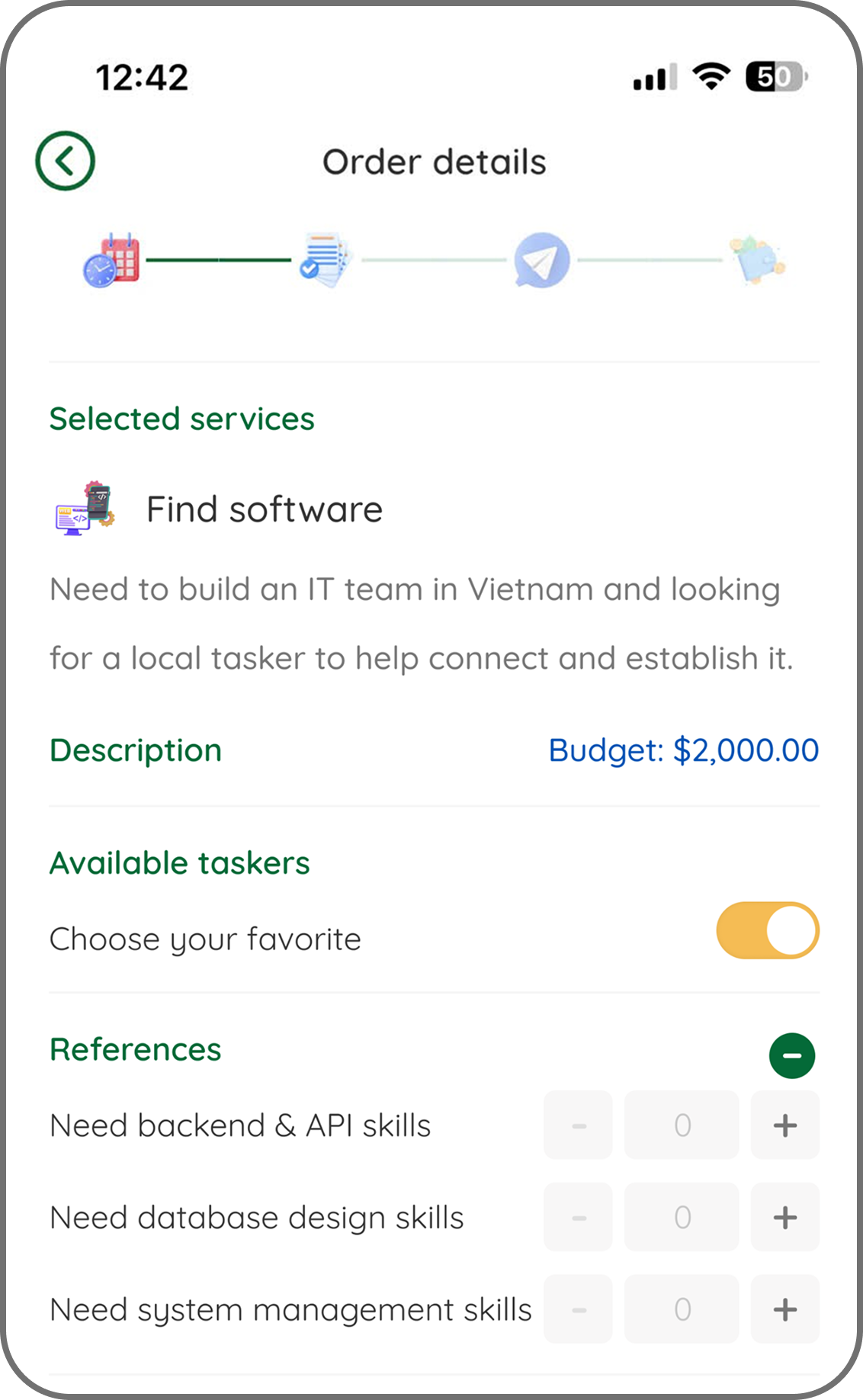Image resolution: width=863 pixels, height=1400 pixels.
Task: Tap the paper plane messaging step icon
Action: click(x=543, y=260)
